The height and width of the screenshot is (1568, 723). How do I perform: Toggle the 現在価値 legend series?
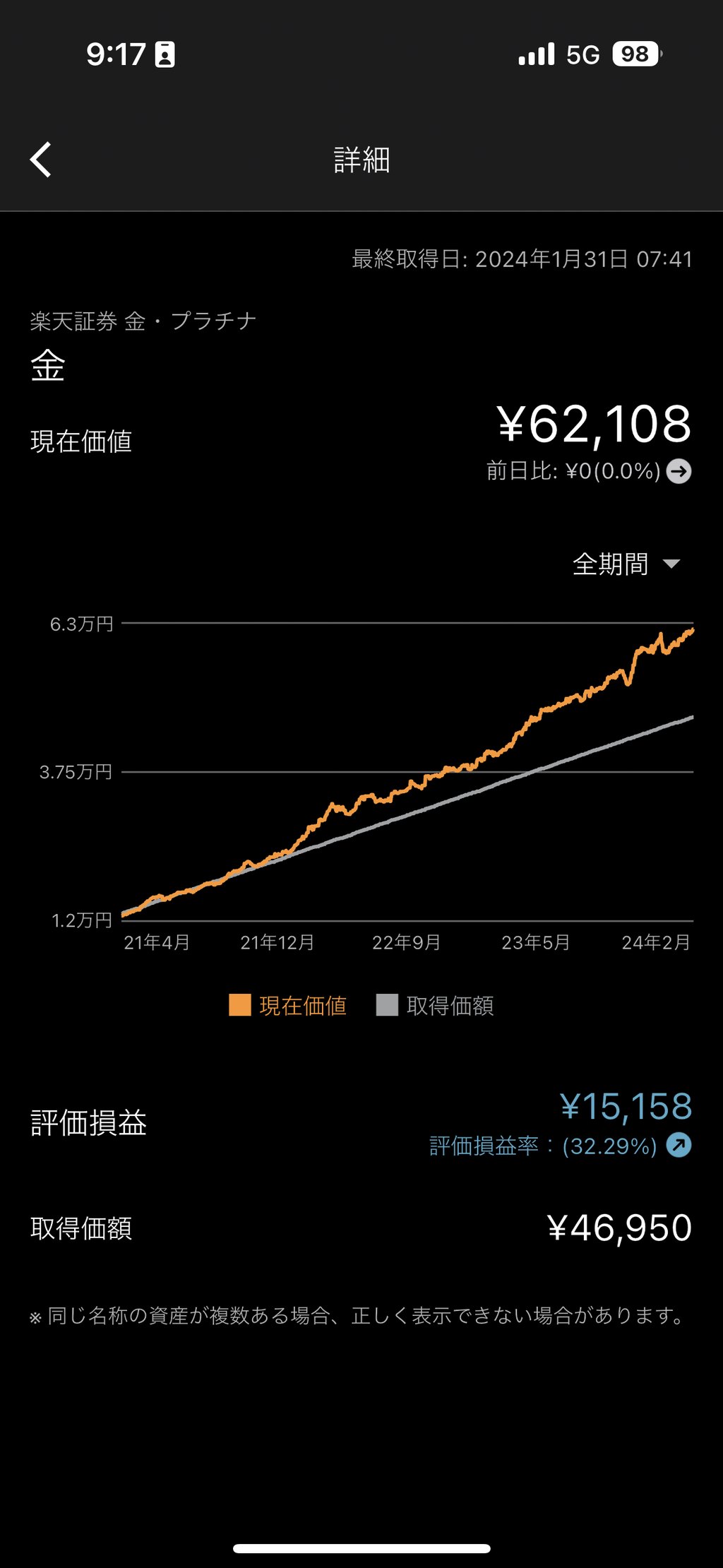[288, 1005]
